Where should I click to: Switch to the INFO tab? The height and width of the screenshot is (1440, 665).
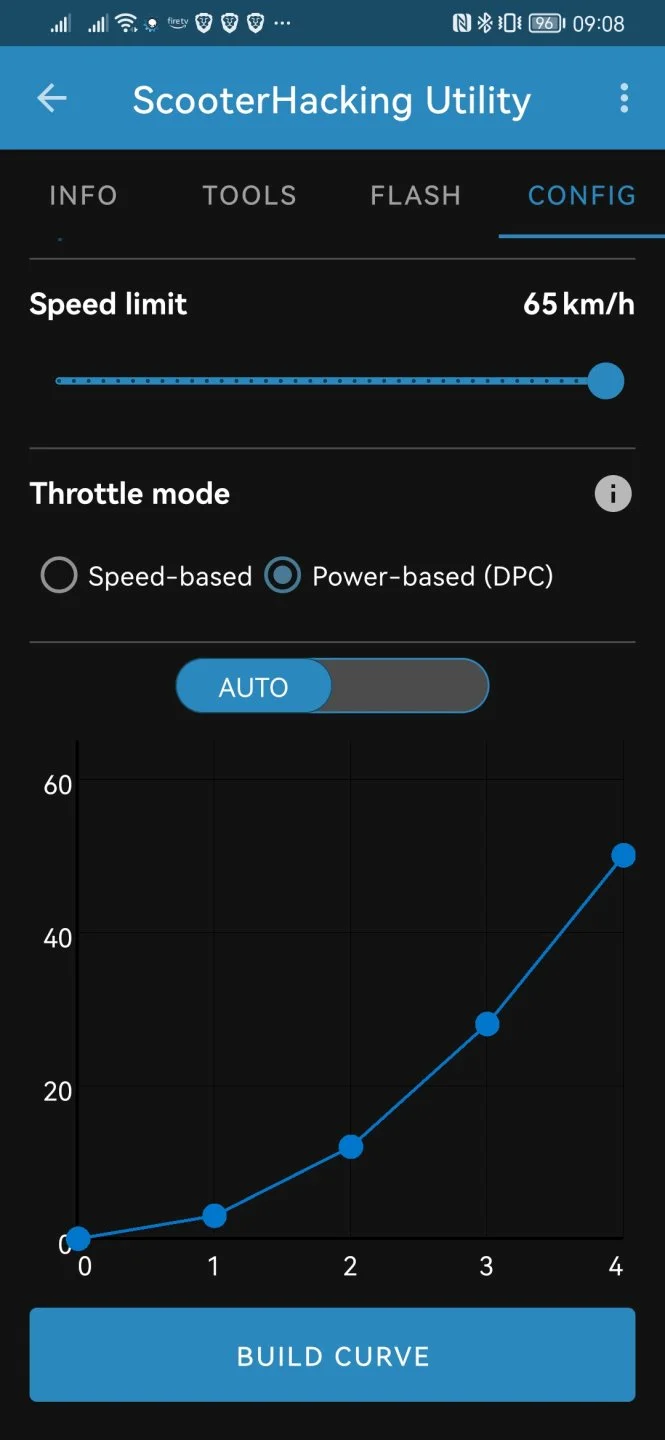point(83,195)
